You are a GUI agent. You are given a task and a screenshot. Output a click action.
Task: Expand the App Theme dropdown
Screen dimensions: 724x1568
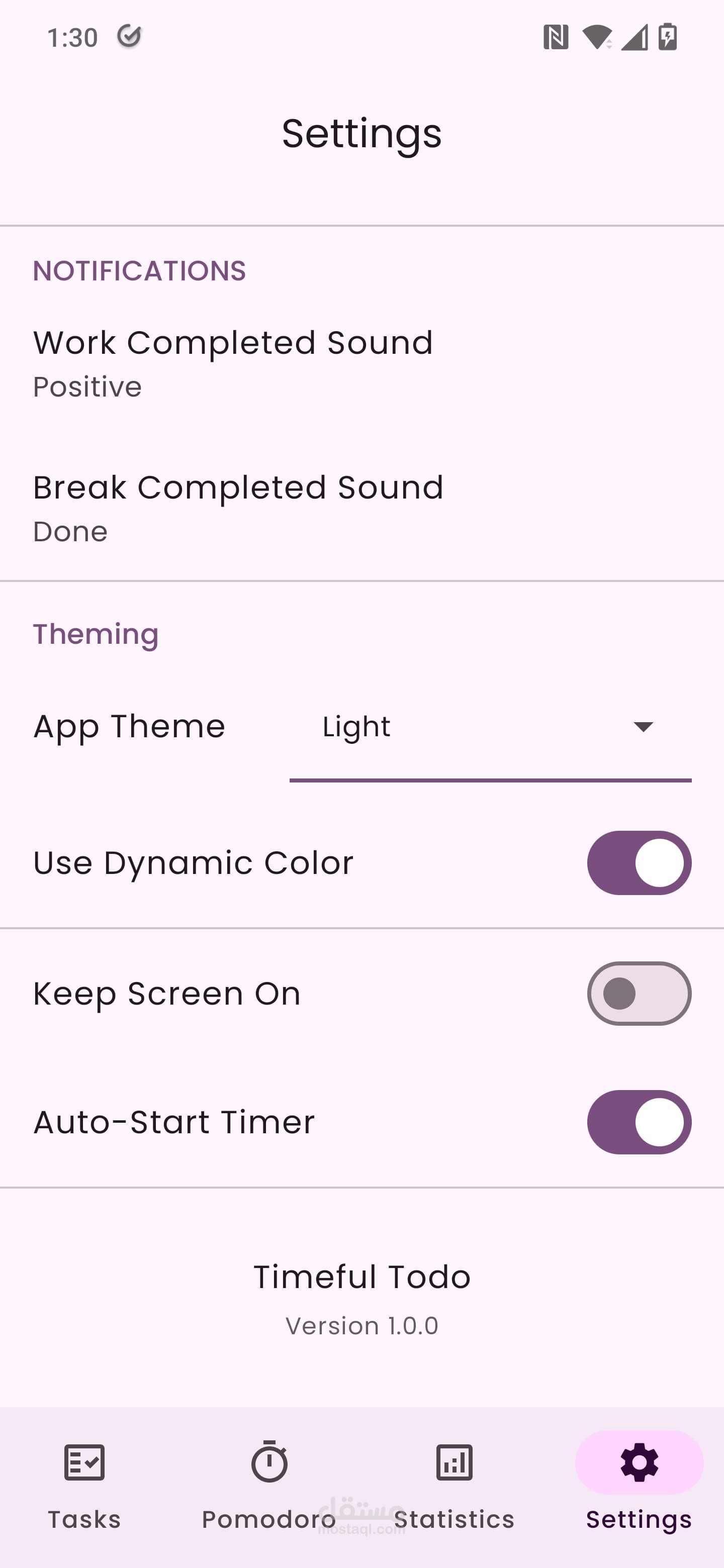pos(490,727)
